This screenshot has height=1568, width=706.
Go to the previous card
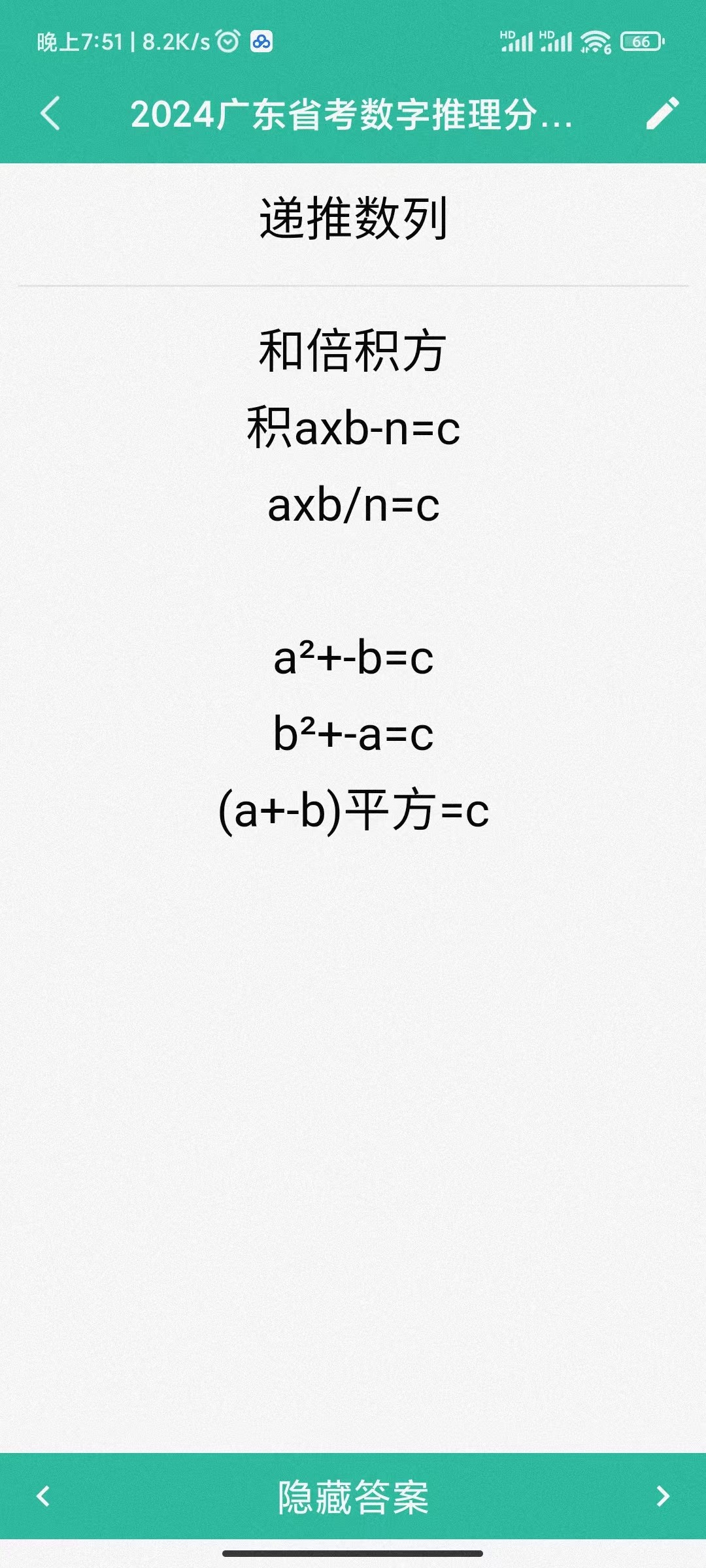click(x=43, y=1496)
